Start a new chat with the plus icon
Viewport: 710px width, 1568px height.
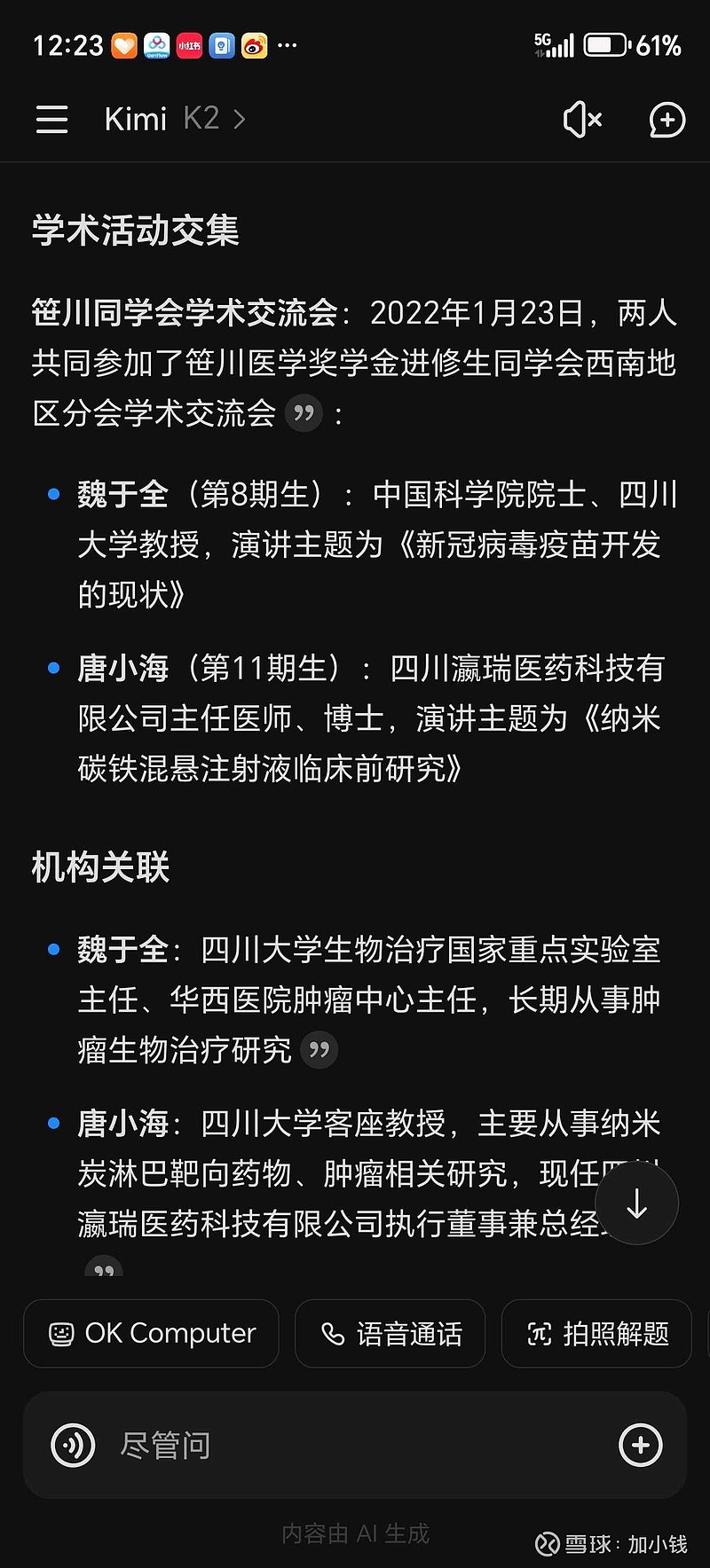[666, 119]
